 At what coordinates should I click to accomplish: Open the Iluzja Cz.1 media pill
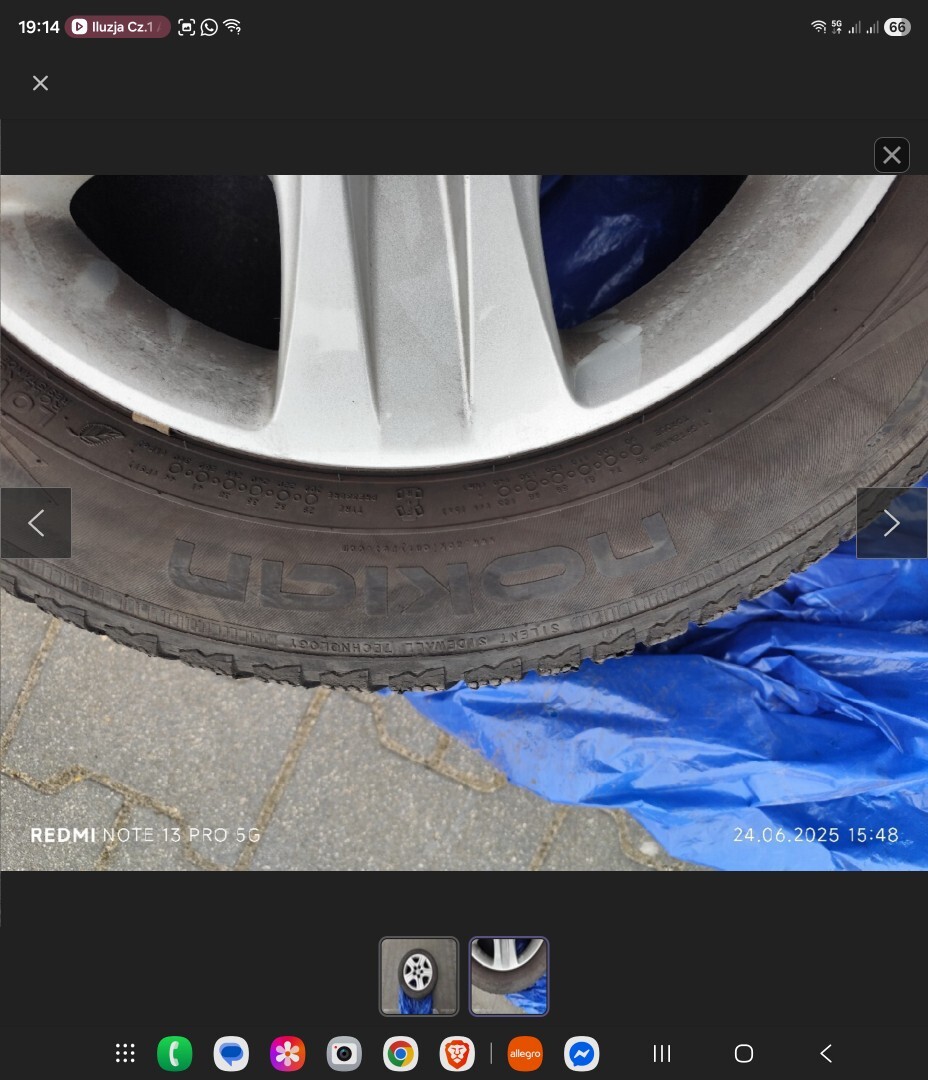(x=117, y=27)
